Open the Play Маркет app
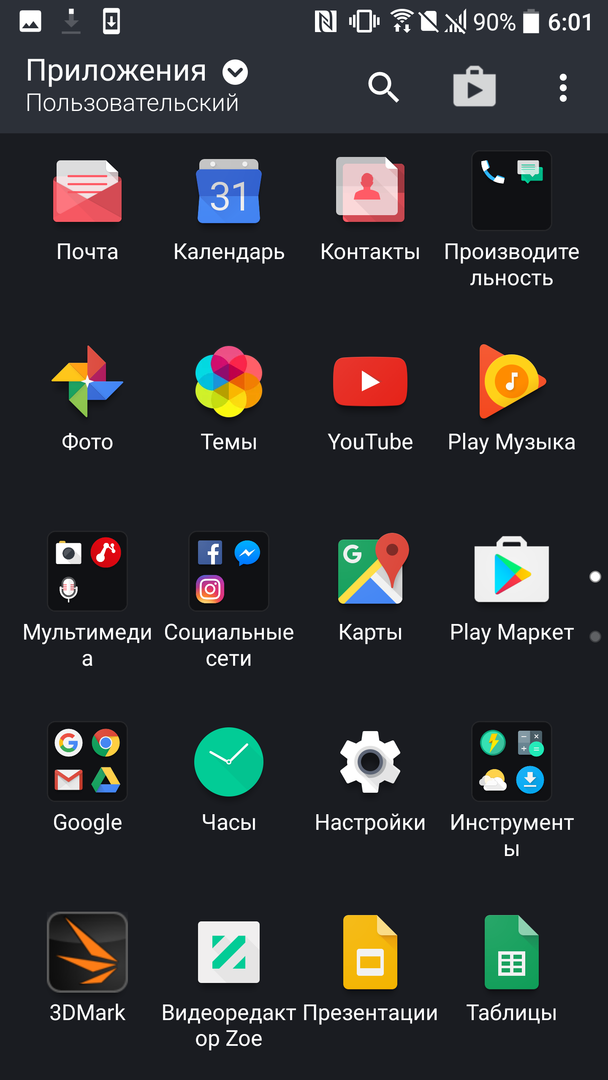Image resolution: width=608 pixels, height=1080 pixels. click(x=511, y=571)
